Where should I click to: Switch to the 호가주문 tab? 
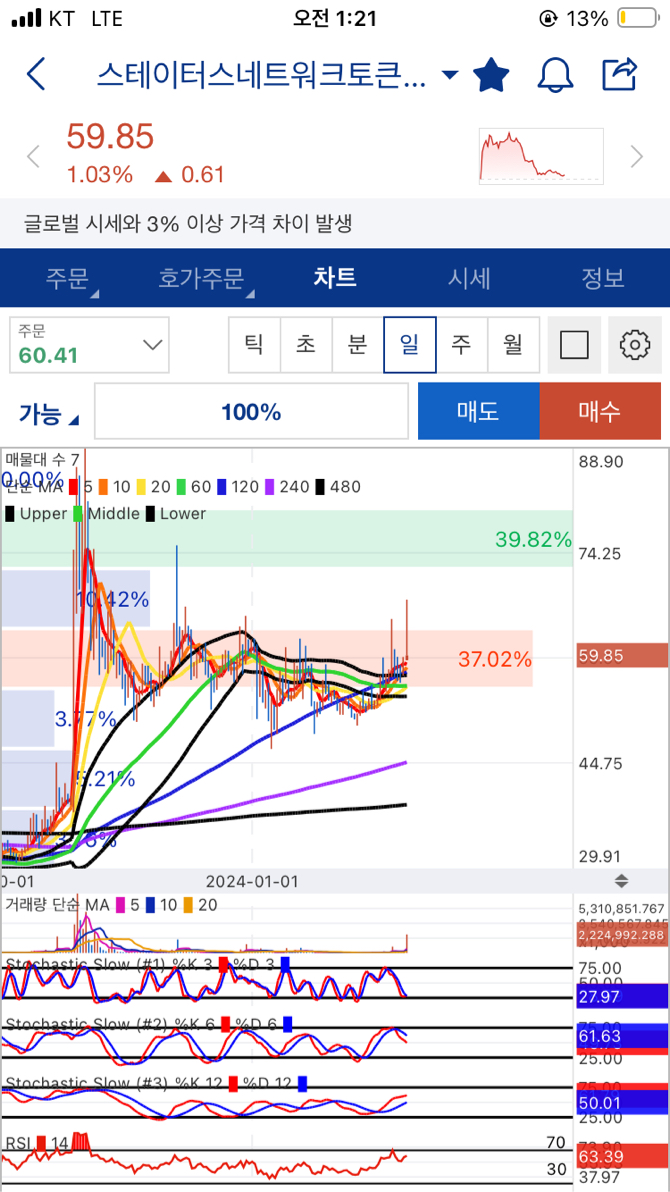pos(201,278)
